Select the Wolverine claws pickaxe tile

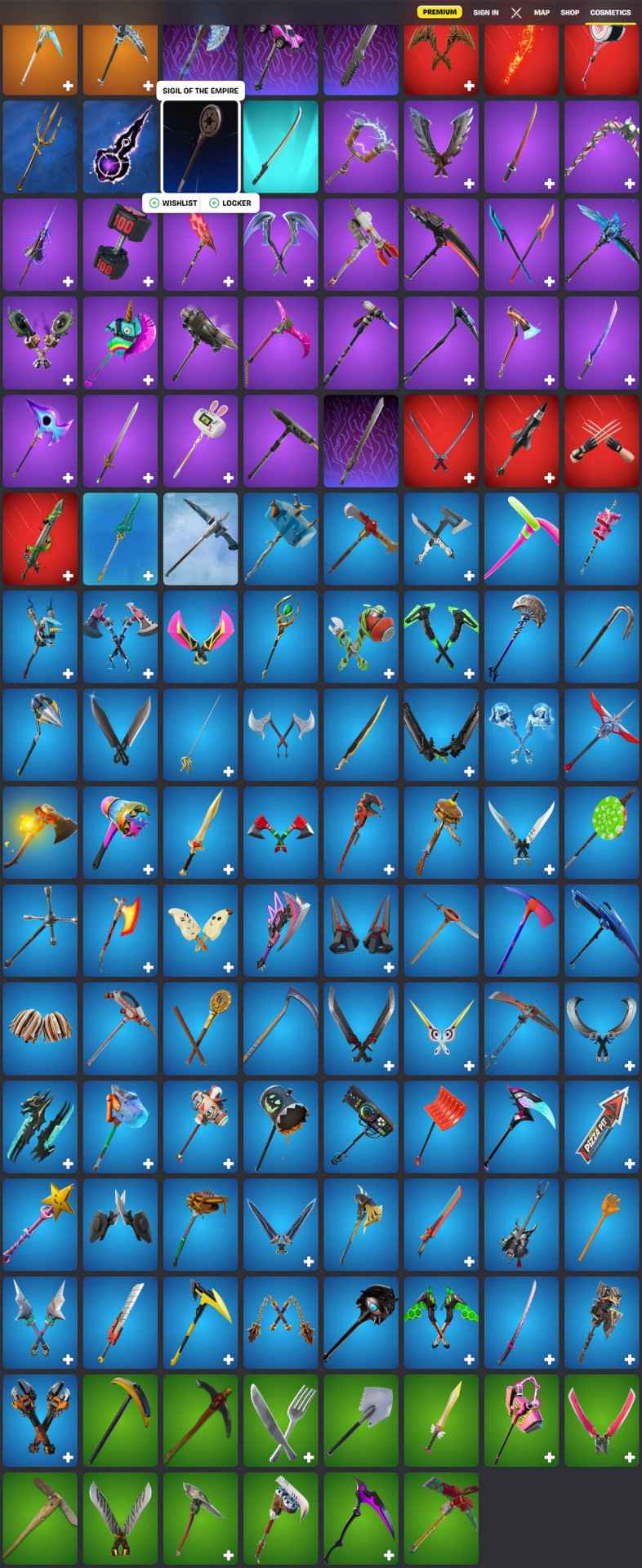601,440
